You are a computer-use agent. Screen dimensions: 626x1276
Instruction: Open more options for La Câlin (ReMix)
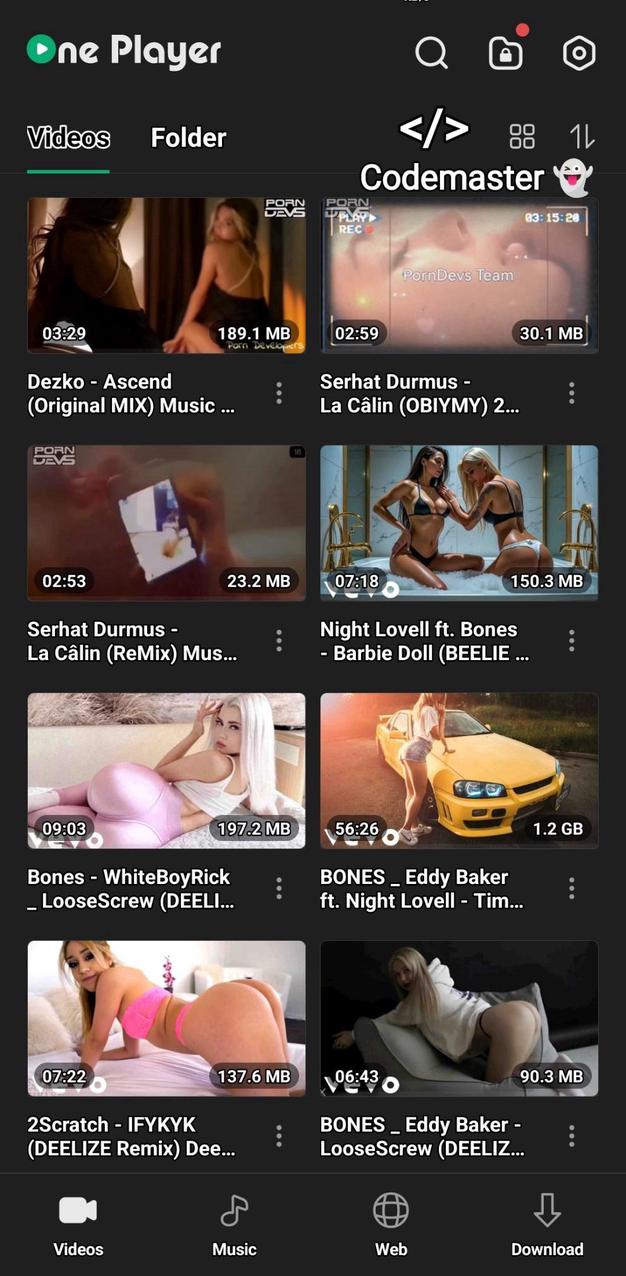[279, 641]
